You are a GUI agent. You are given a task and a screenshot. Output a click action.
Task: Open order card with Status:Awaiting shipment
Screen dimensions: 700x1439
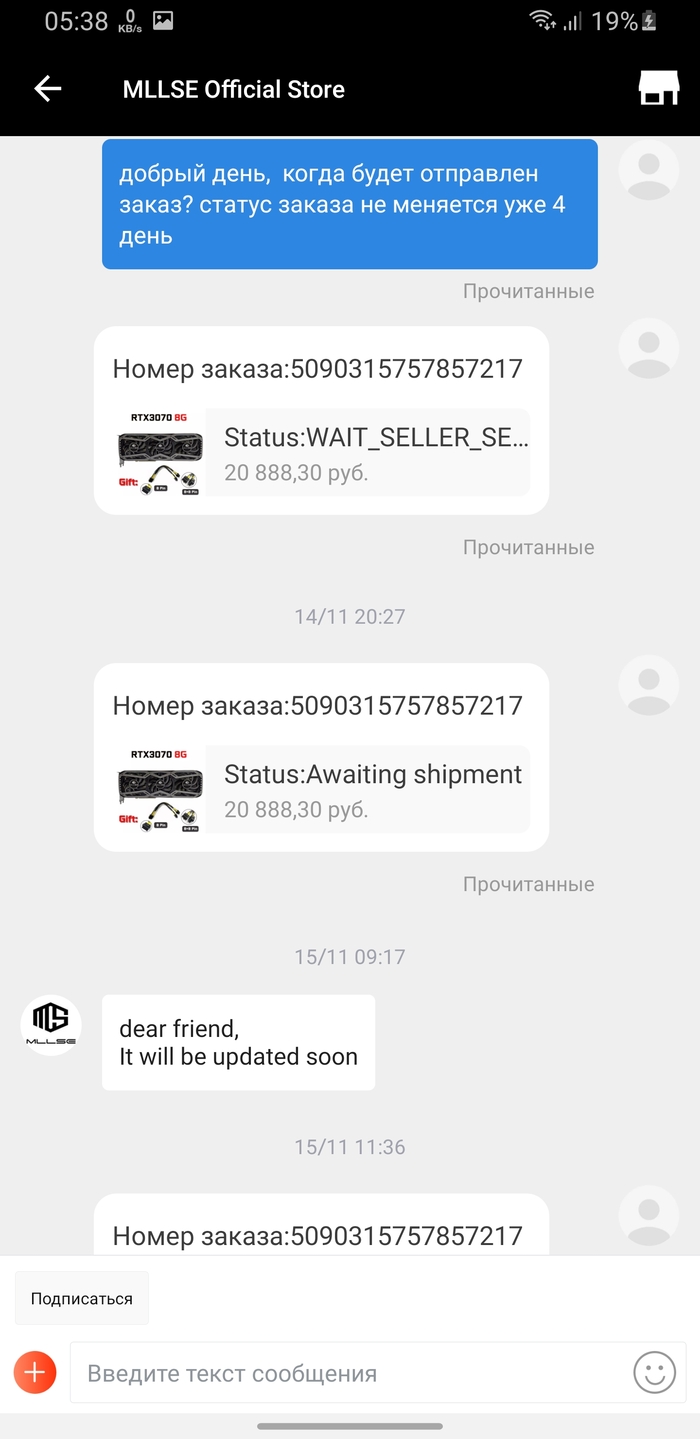point(321,789)
